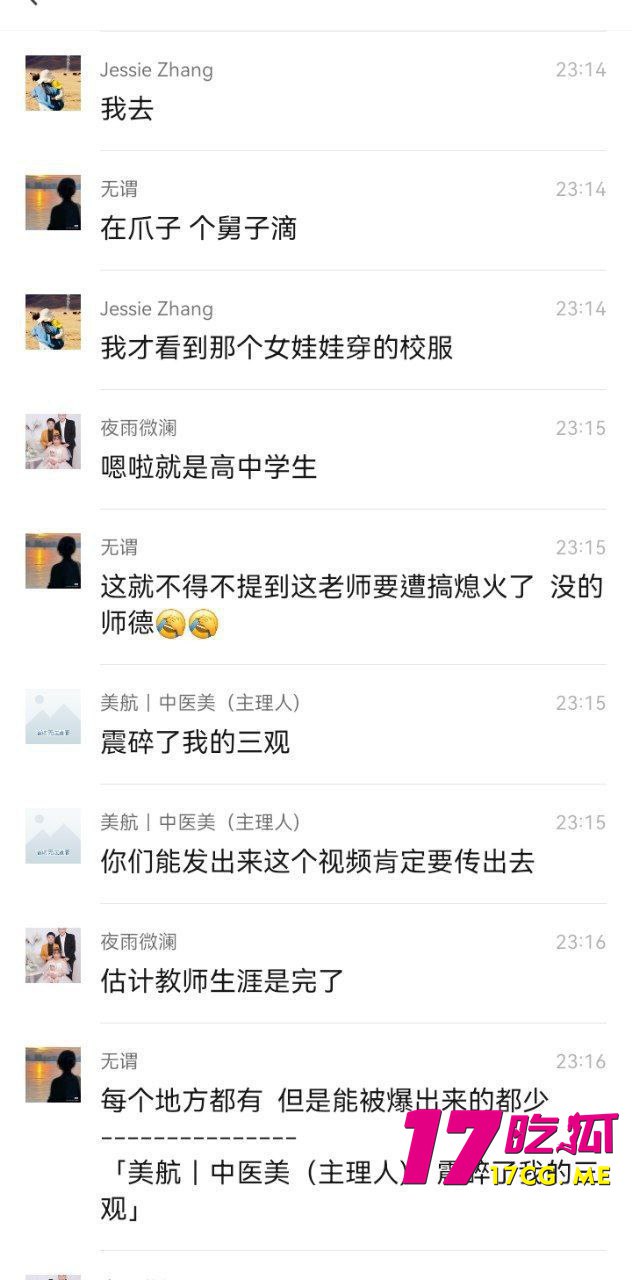Go back using the top-left arrow

coord(30,3)
